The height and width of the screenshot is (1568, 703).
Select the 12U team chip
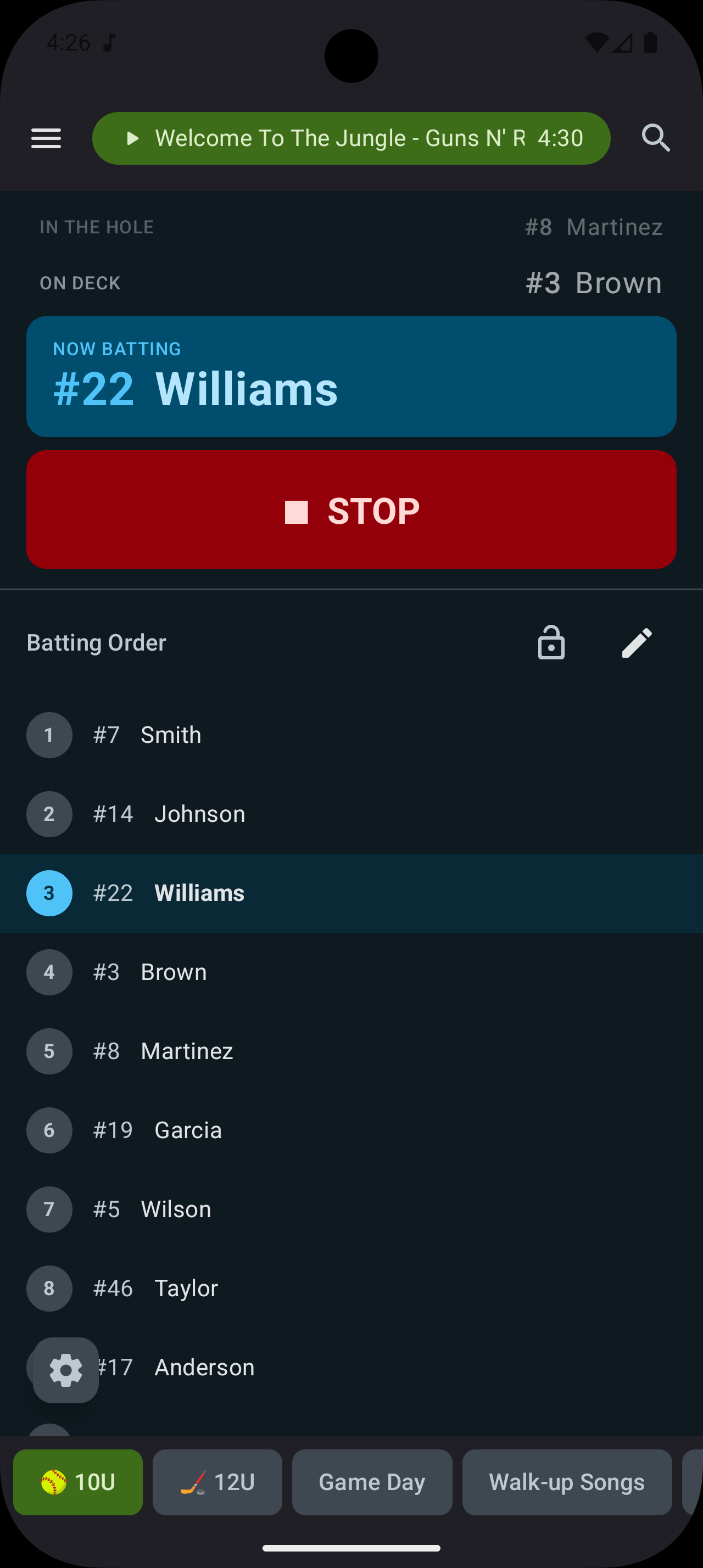click(217, 1483)
